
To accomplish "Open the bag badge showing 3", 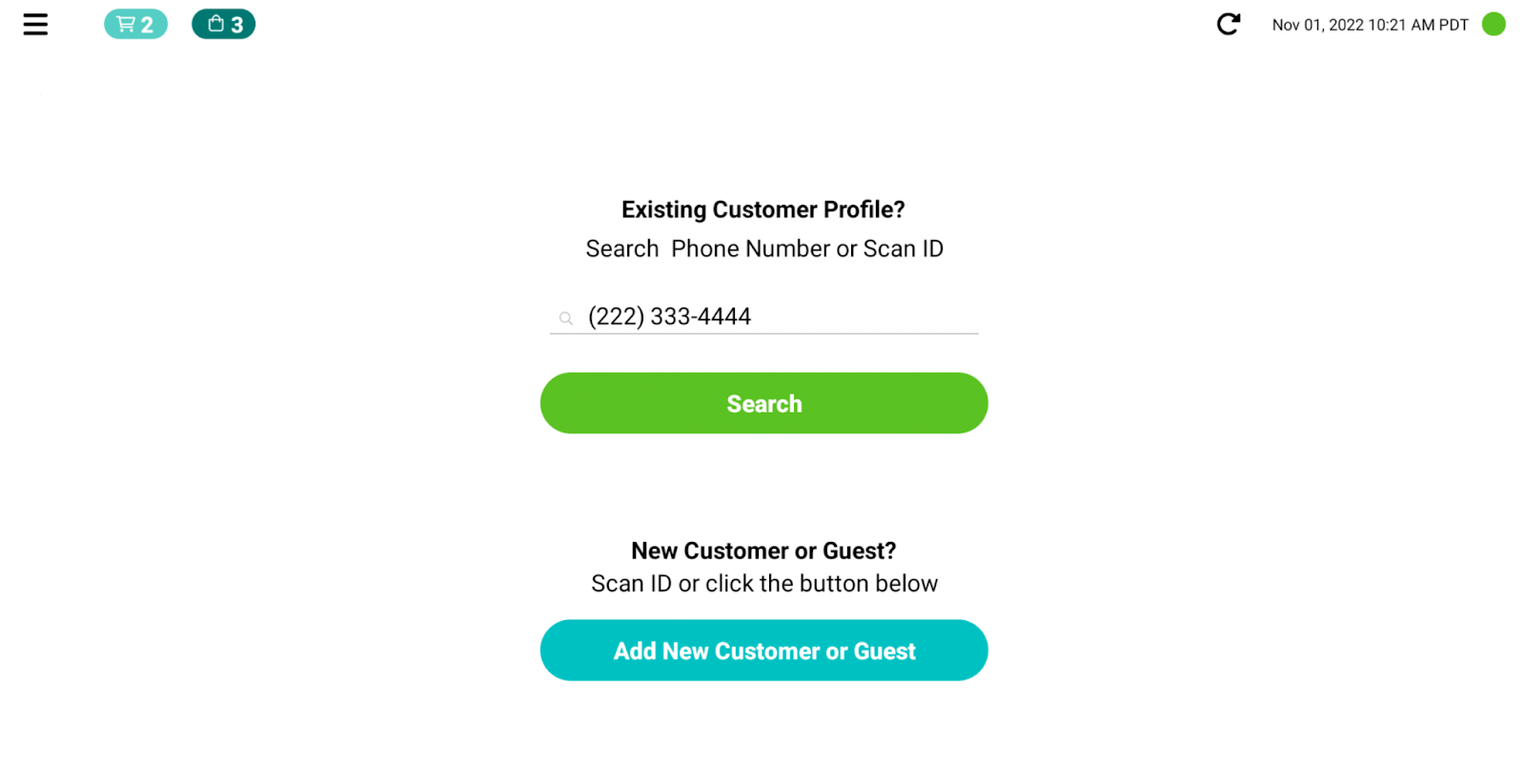I will click(x=223, y=25).
